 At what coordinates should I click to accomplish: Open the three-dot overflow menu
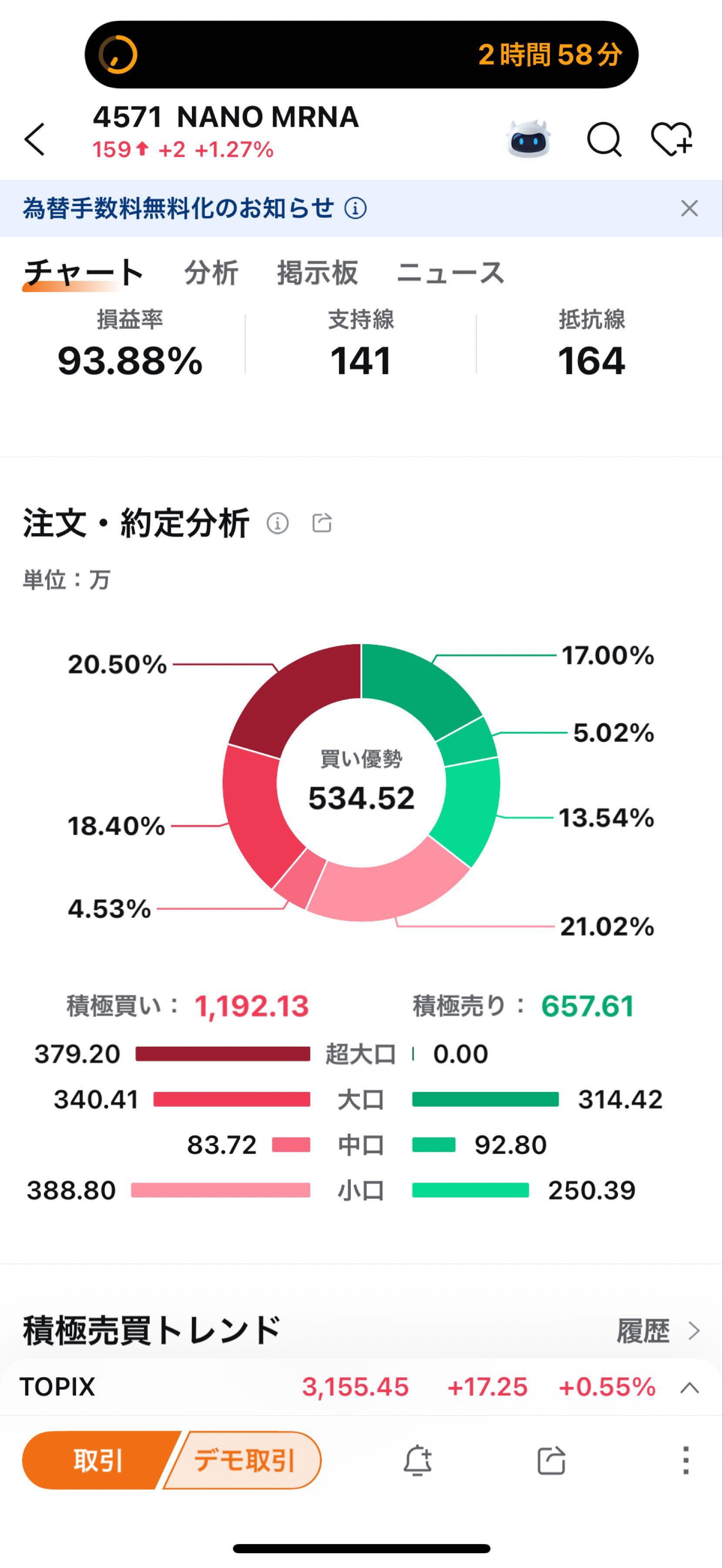tap(685, 1461)
